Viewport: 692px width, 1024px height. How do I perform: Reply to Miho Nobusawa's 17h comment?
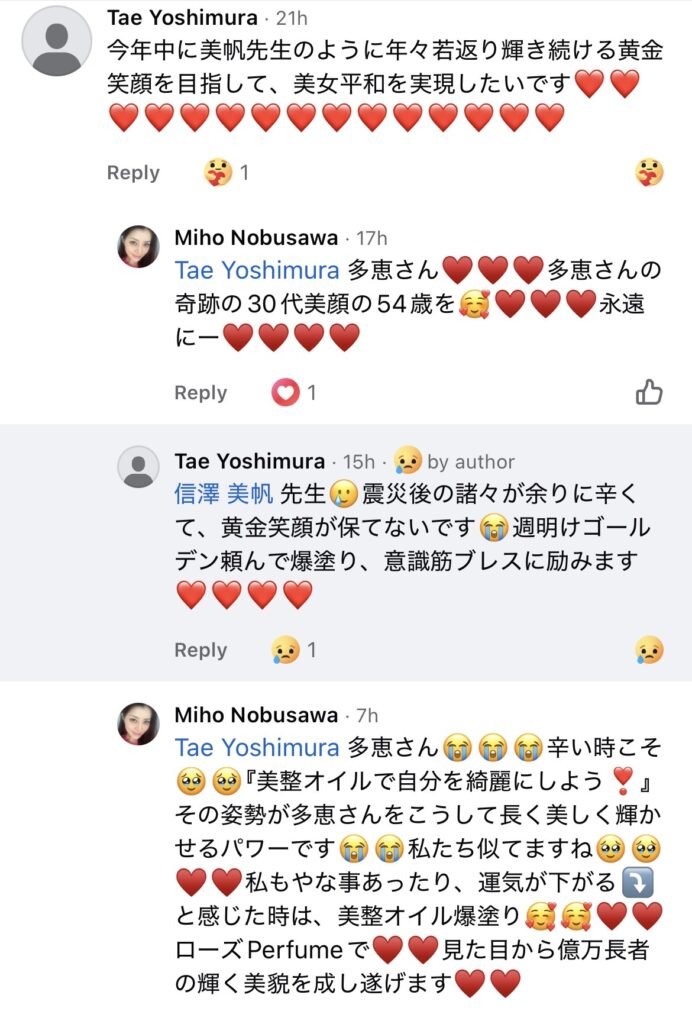click(200, 392)
